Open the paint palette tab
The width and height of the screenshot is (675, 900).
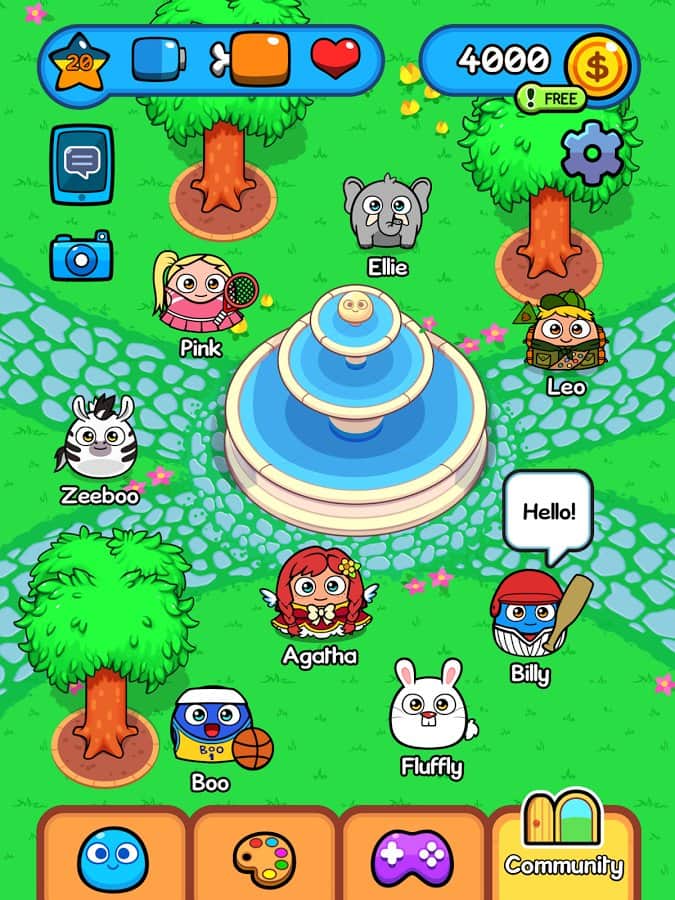265,856
